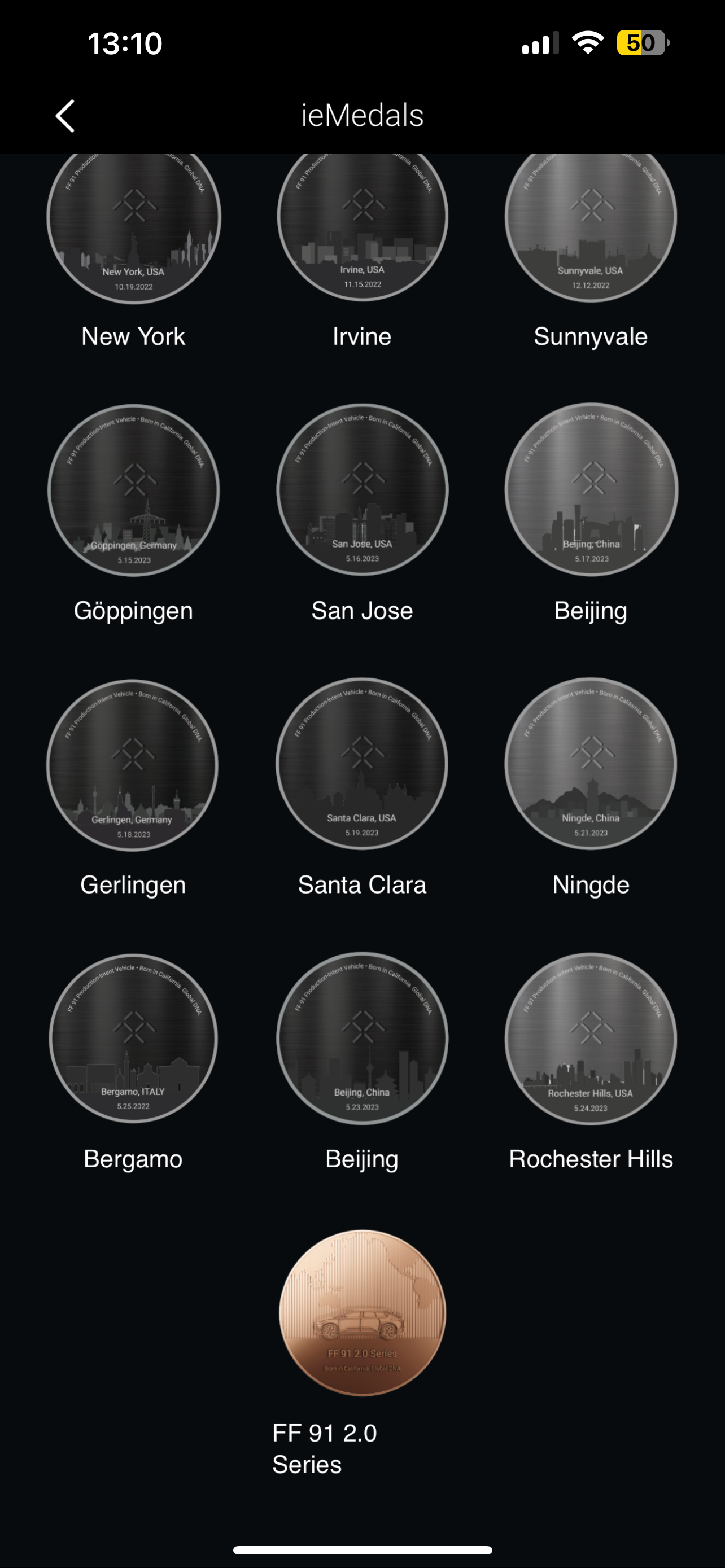The image size is (725, 1568).
Task: Open the New York medal
Action: pos(134,228)
